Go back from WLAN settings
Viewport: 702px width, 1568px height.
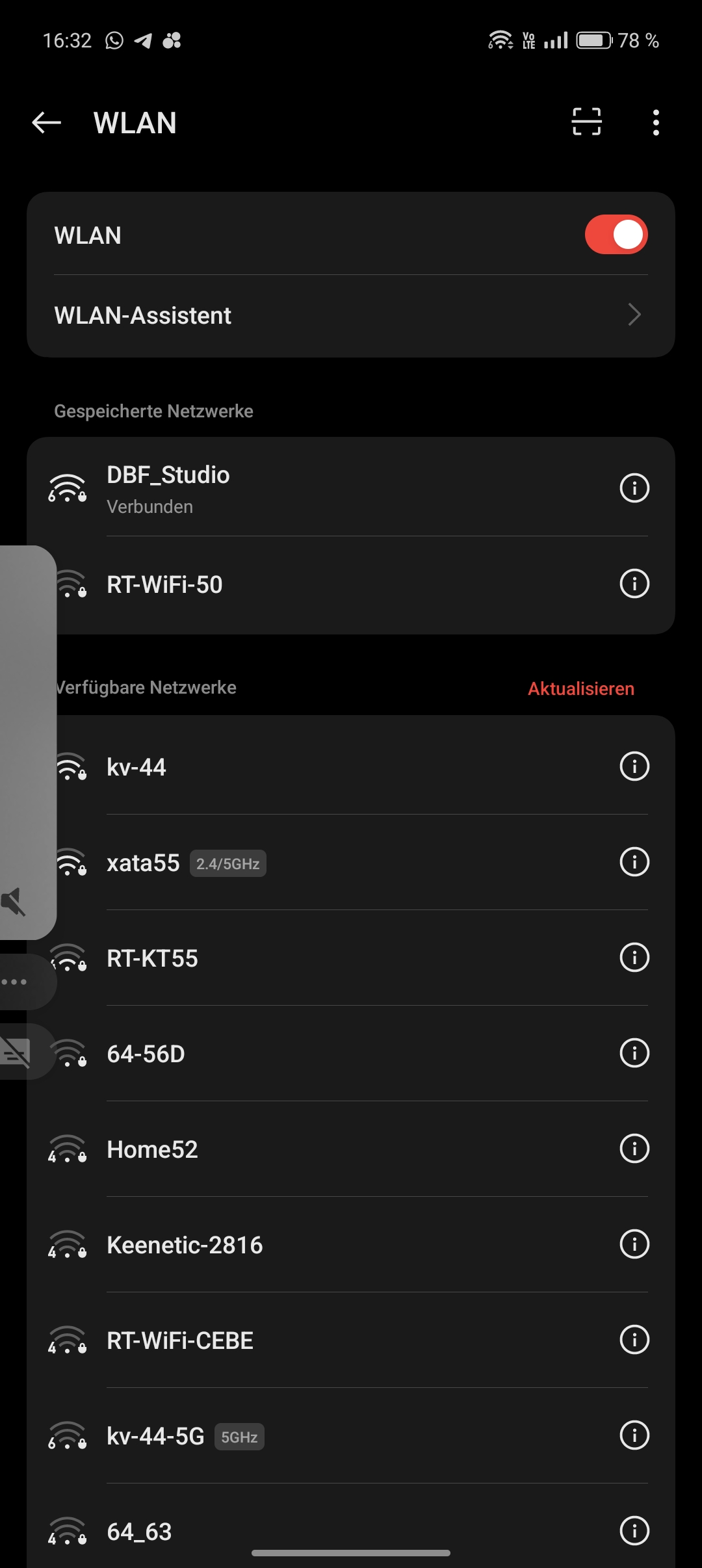[x=47, y=122]
